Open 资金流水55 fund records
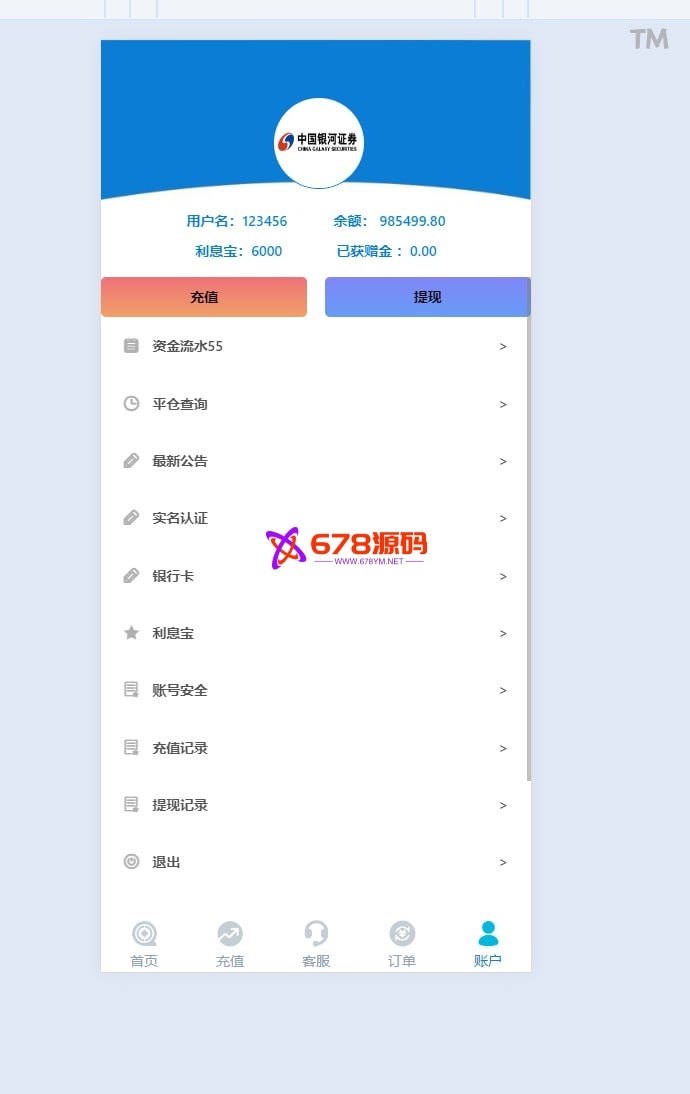The height and width of the screenshot is (1094, 690). pyautogui.click(x=315, y=346)
